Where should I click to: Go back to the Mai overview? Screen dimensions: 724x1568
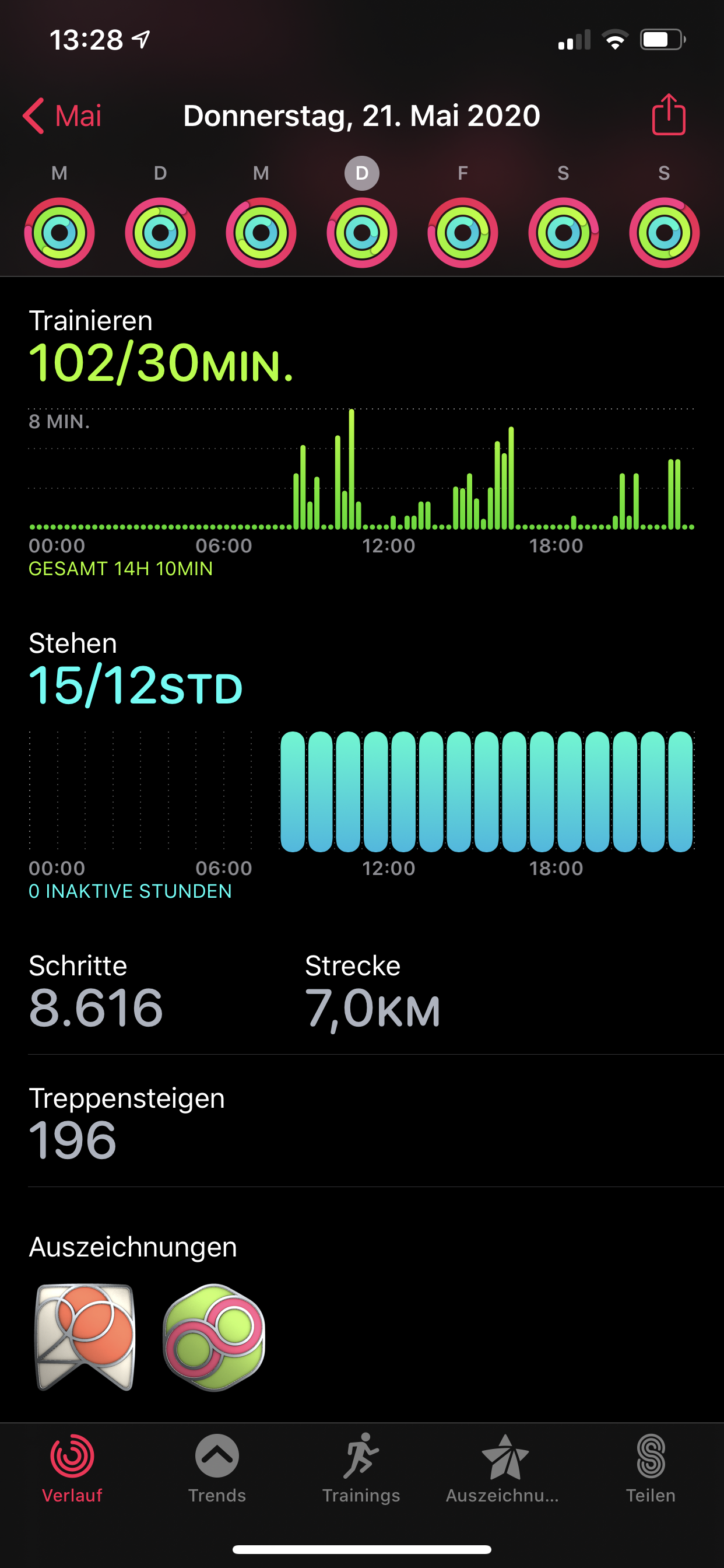pyautogui.click(x=62, y=116)
